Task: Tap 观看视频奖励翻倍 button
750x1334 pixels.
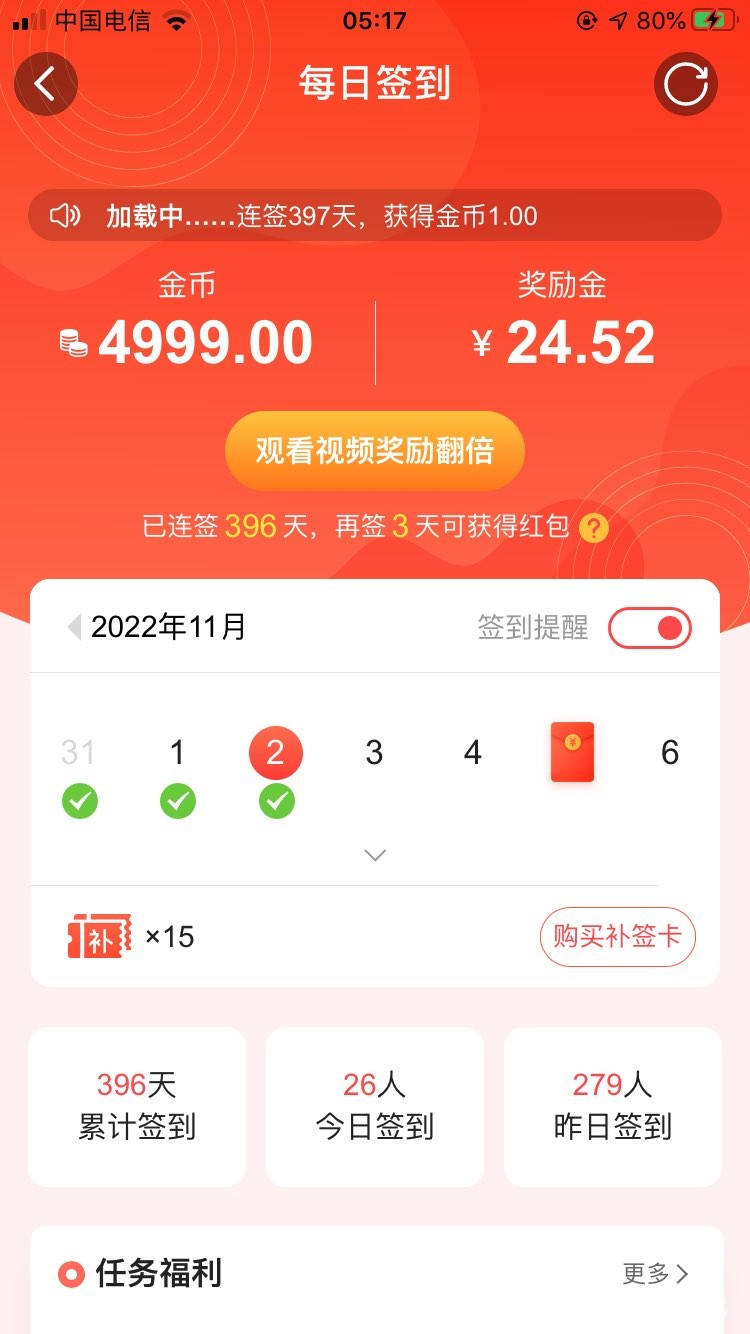Action: click(375, 451)
